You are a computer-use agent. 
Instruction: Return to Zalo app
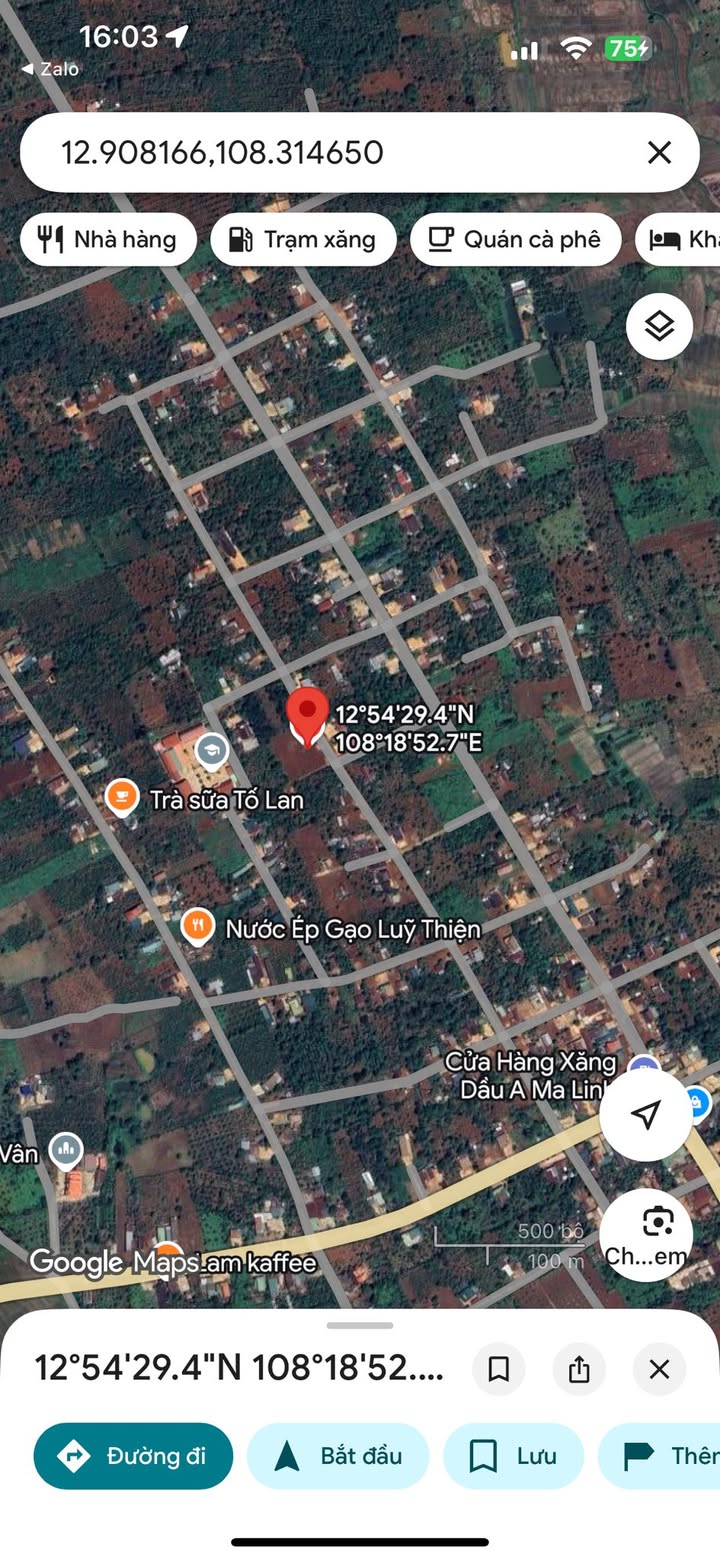click(50, 69)
